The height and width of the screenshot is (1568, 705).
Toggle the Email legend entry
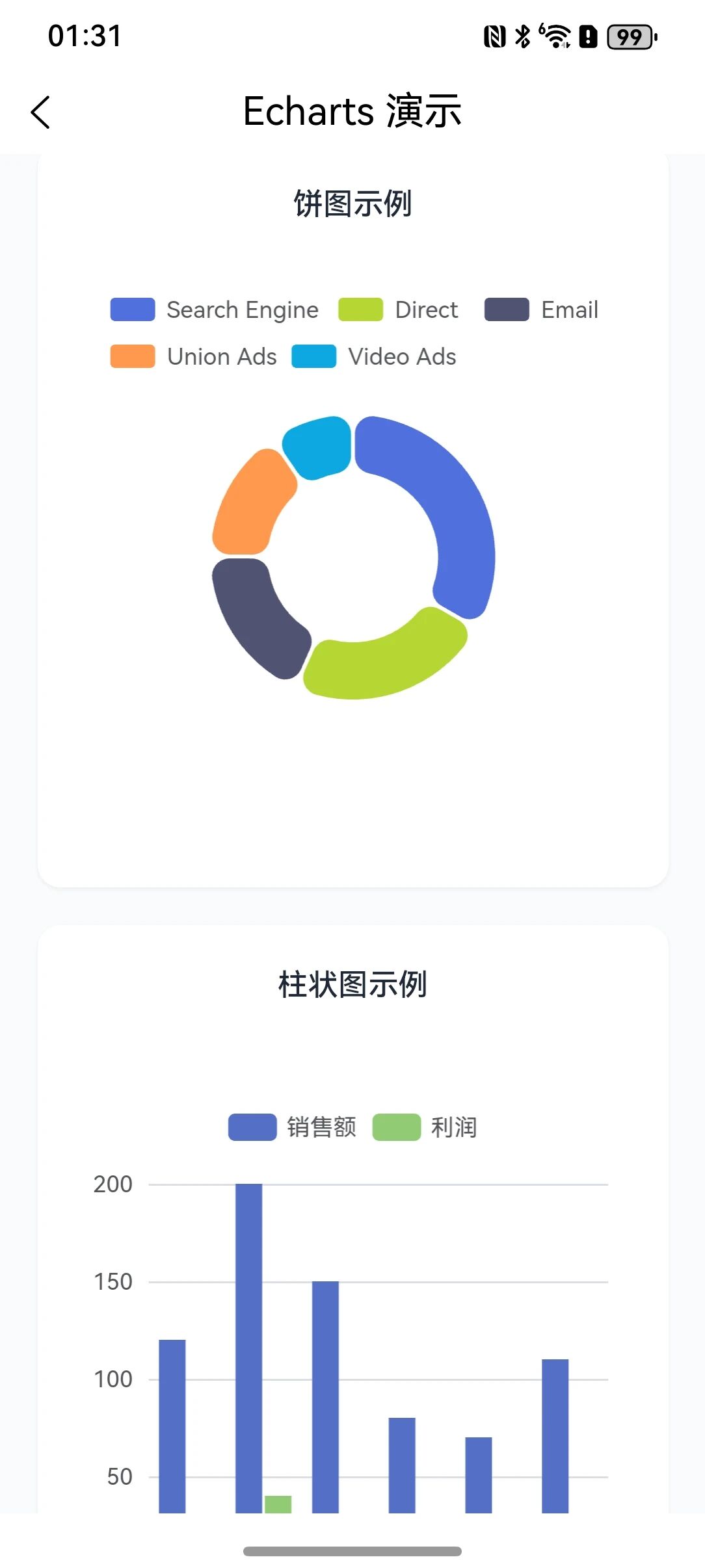541,310
